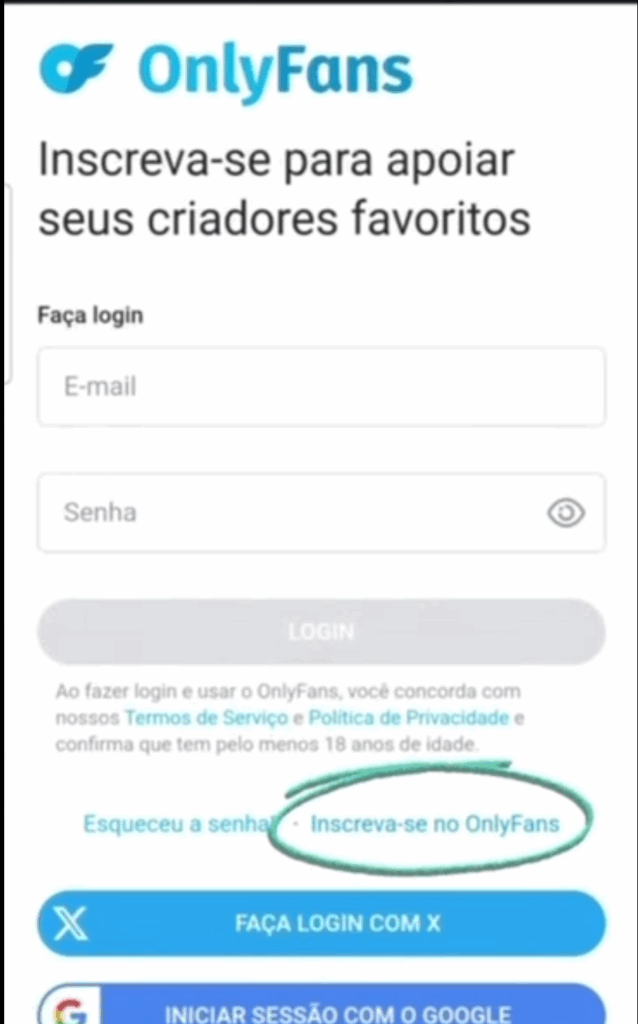Screen dimensions: 638x1024
Task: Tap the LOGIN button
Action: pos(321,632)
